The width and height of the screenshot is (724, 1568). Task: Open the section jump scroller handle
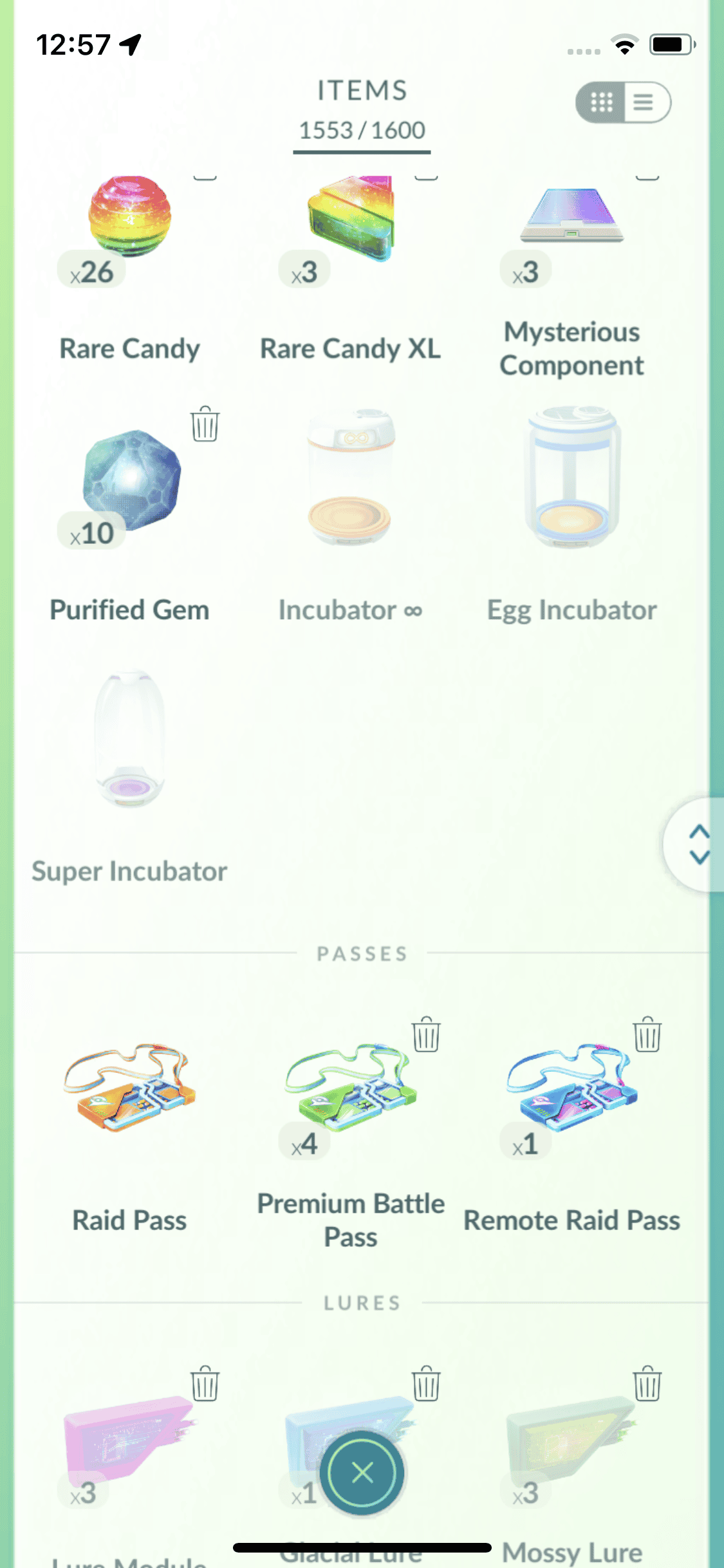[698, 844]
